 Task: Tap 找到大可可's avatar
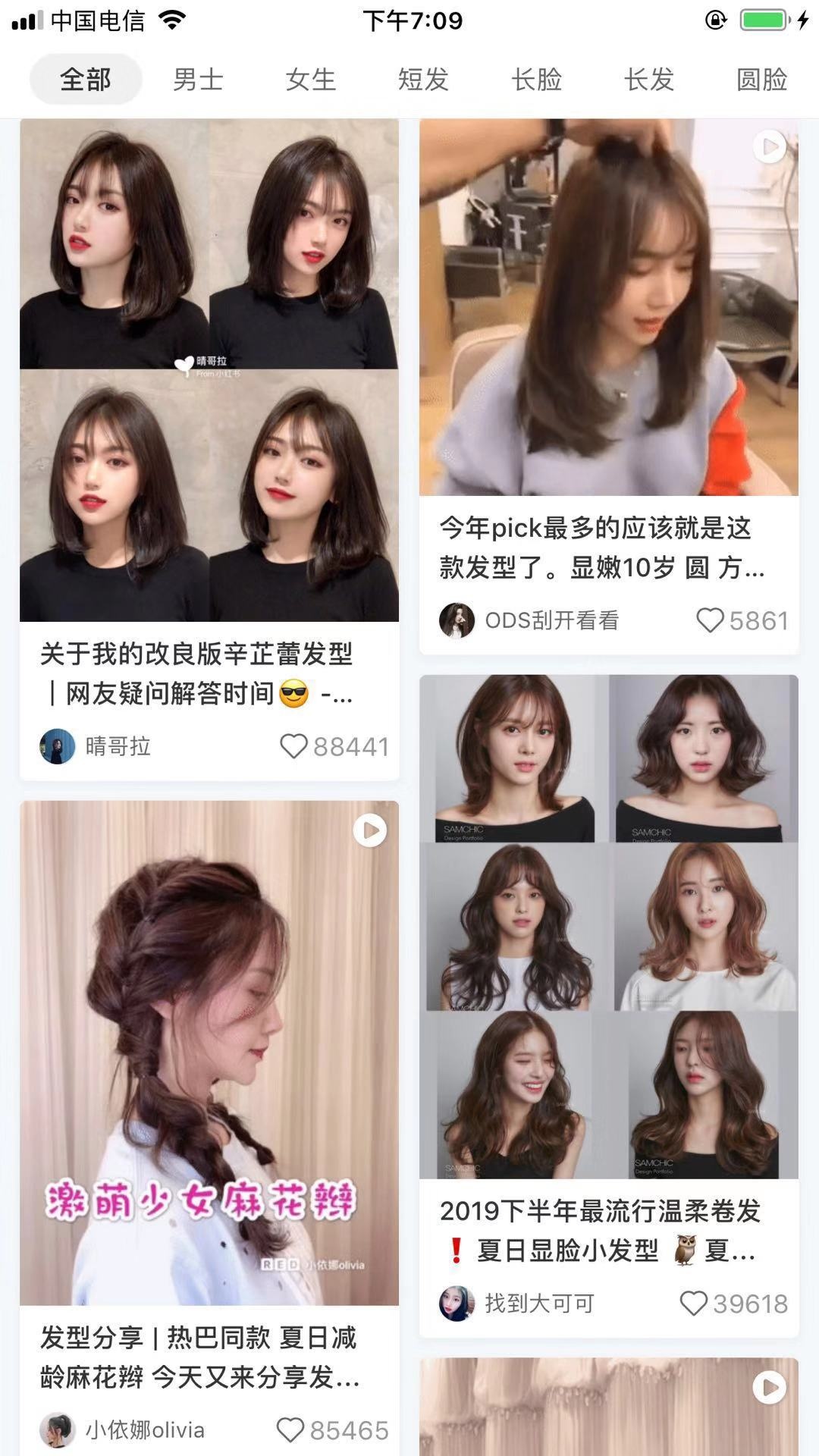tap(456, 1303)
